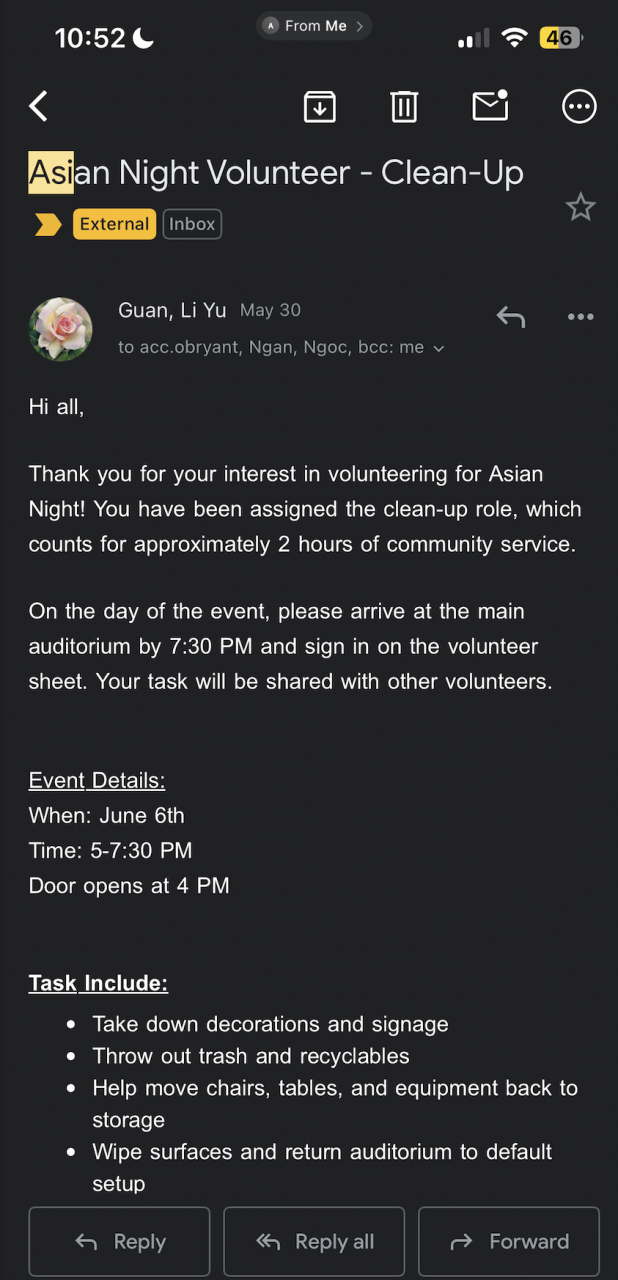Image resolution: width=618 pixels, height=1280 pixels.
Task: Tap the reply arrow beside the sender
Action: [x=510, y=317]
